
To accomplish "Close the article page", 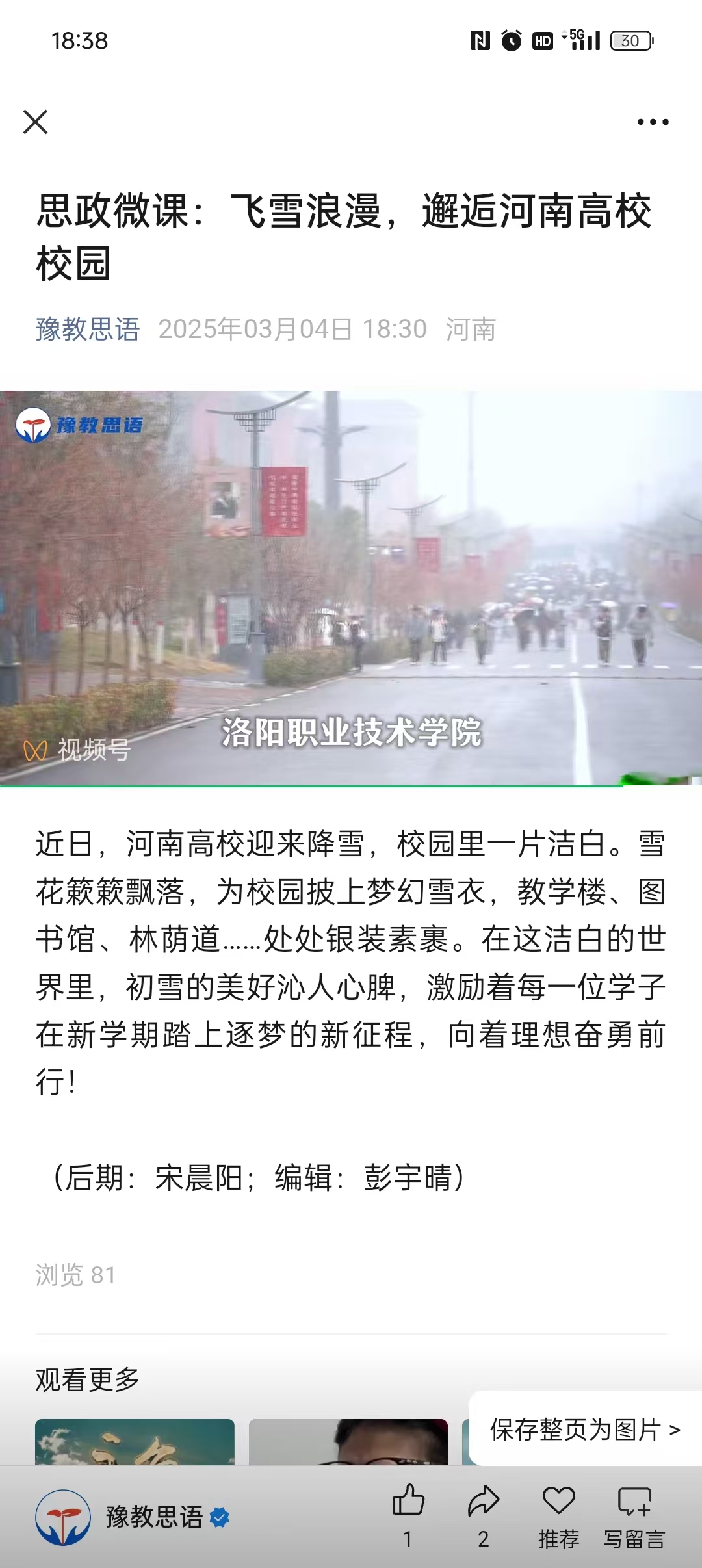I will [35, 122].
